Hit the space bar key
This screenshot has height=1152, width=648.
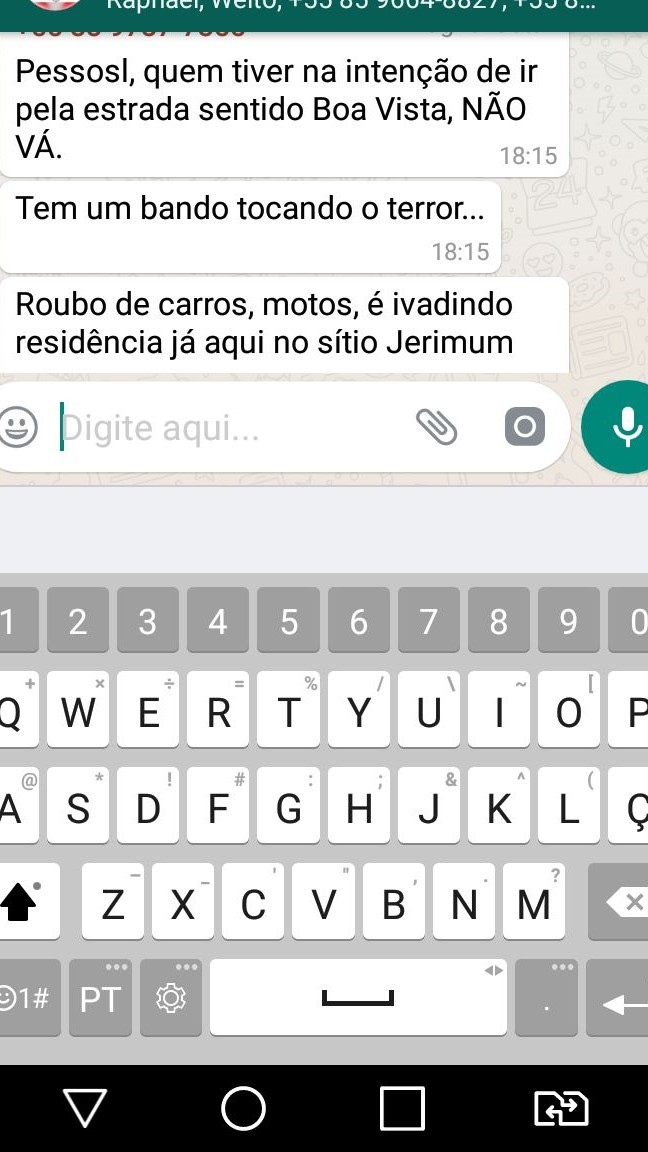click(358, 998)
